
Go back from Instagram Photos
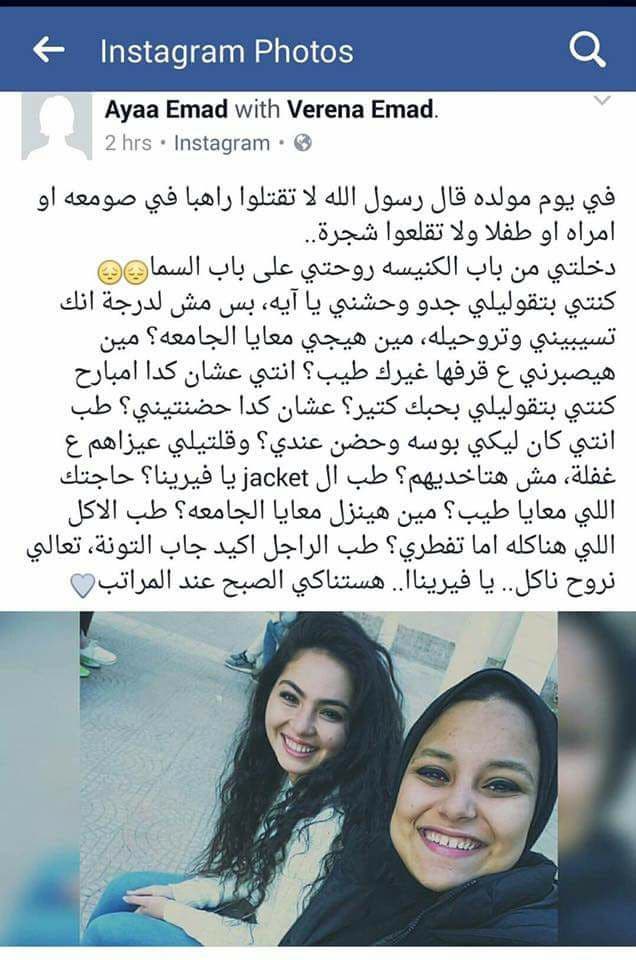pyautogui.click(x=48, y=51)
